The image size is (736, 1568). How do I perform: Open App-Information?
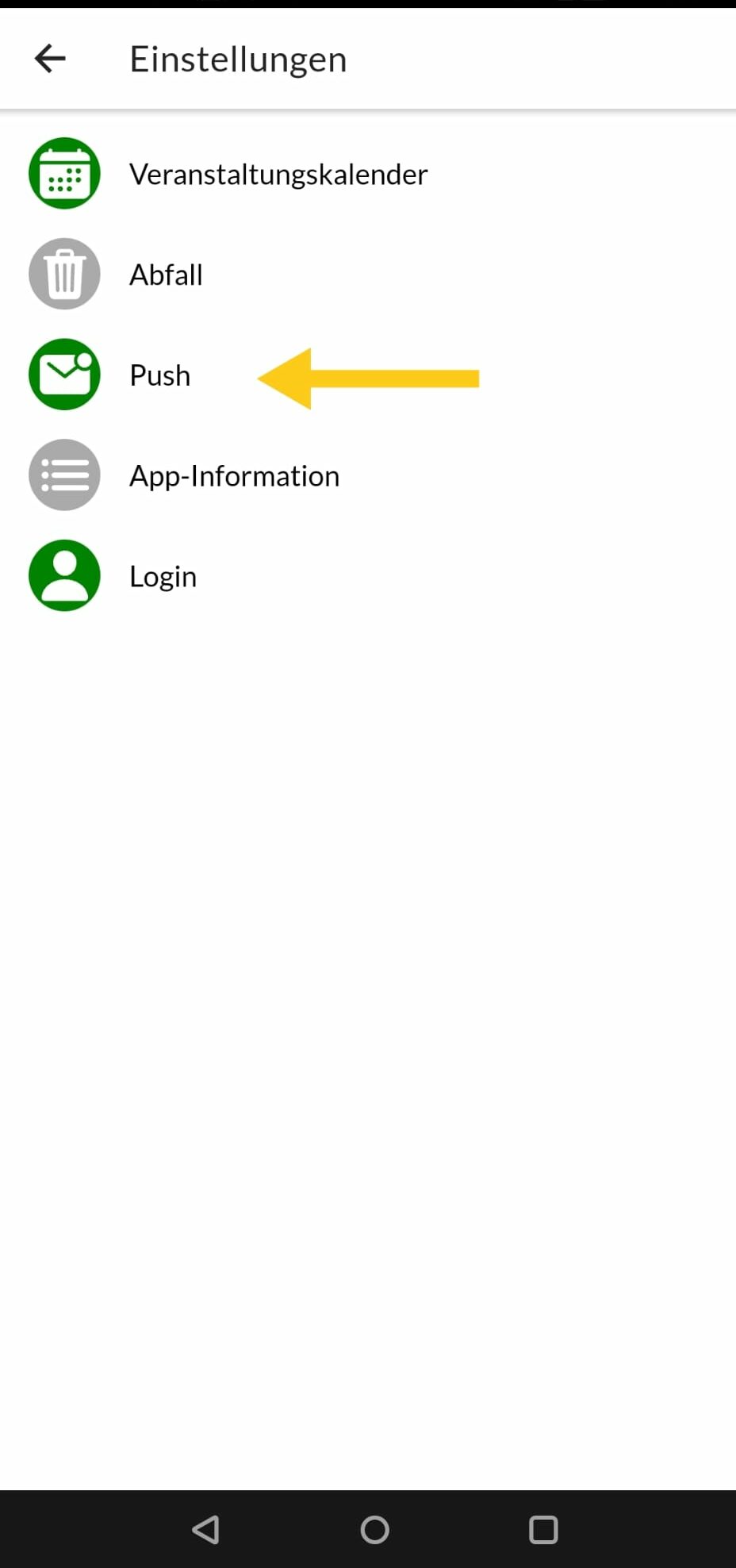click(368, 475)
